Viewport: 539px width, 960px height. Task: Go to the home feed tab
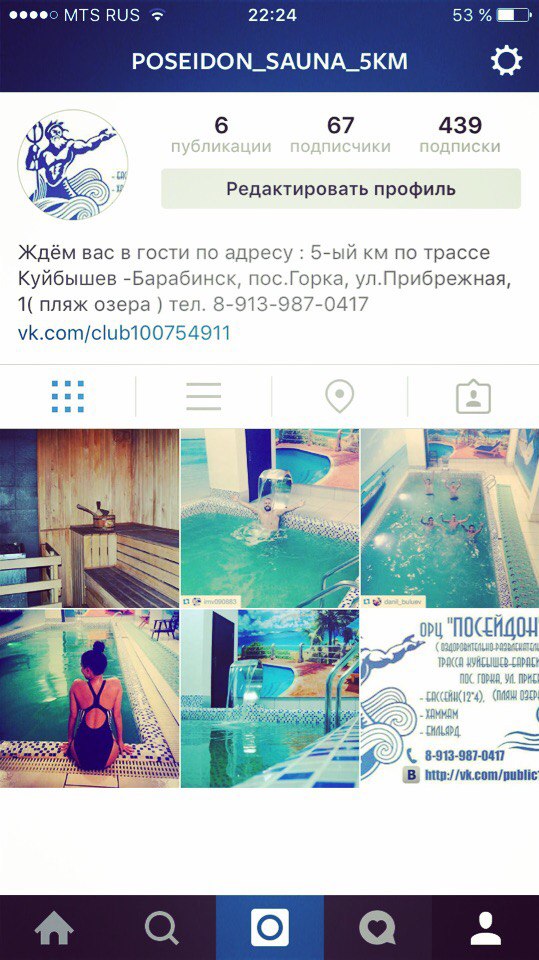click(x=54, y=928)
